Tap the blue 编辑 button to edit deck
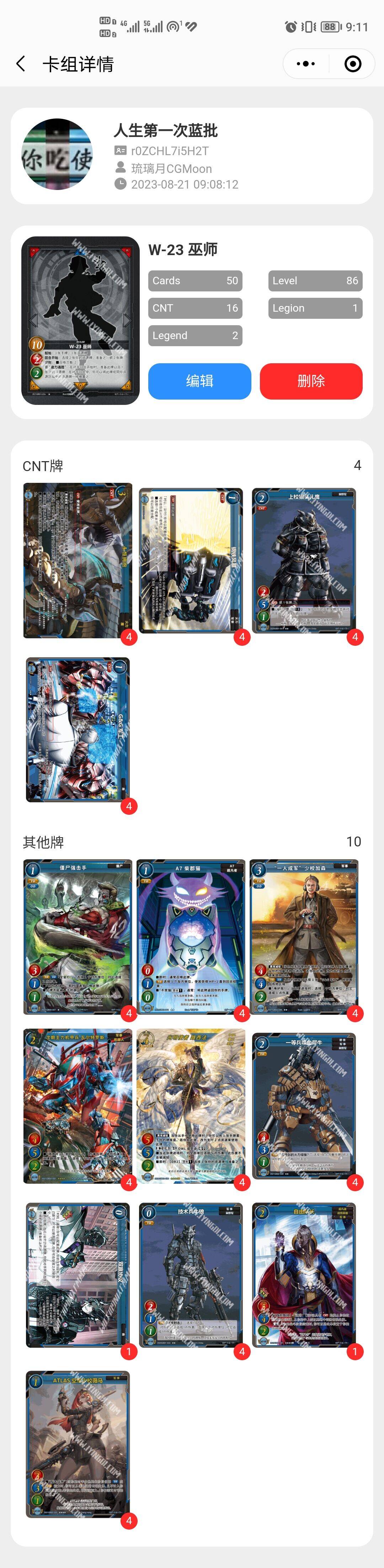 pyautogui.click(x=199, y=381)
